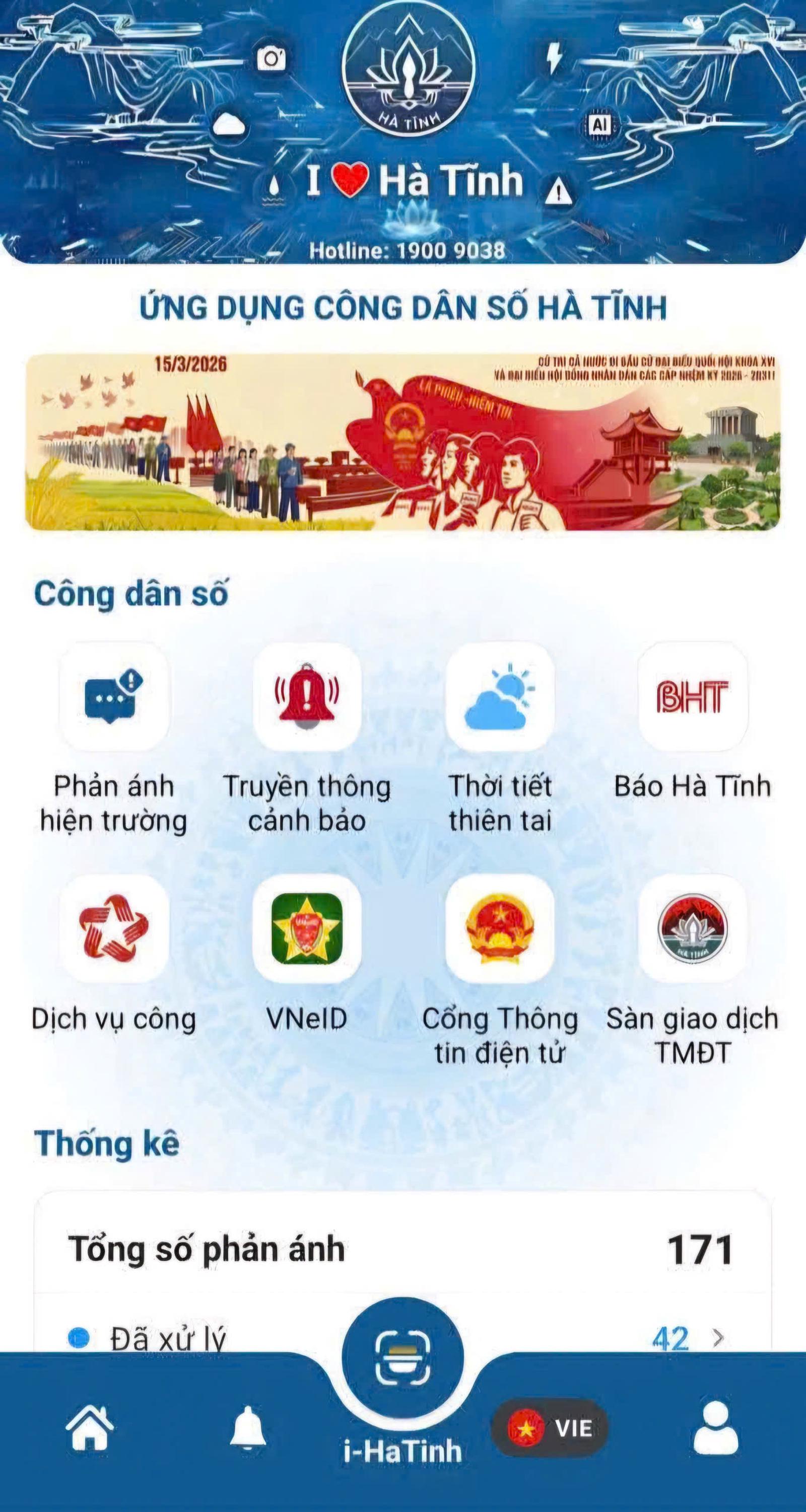Open Cổng Thông tin điện tử

coord(500,928)
